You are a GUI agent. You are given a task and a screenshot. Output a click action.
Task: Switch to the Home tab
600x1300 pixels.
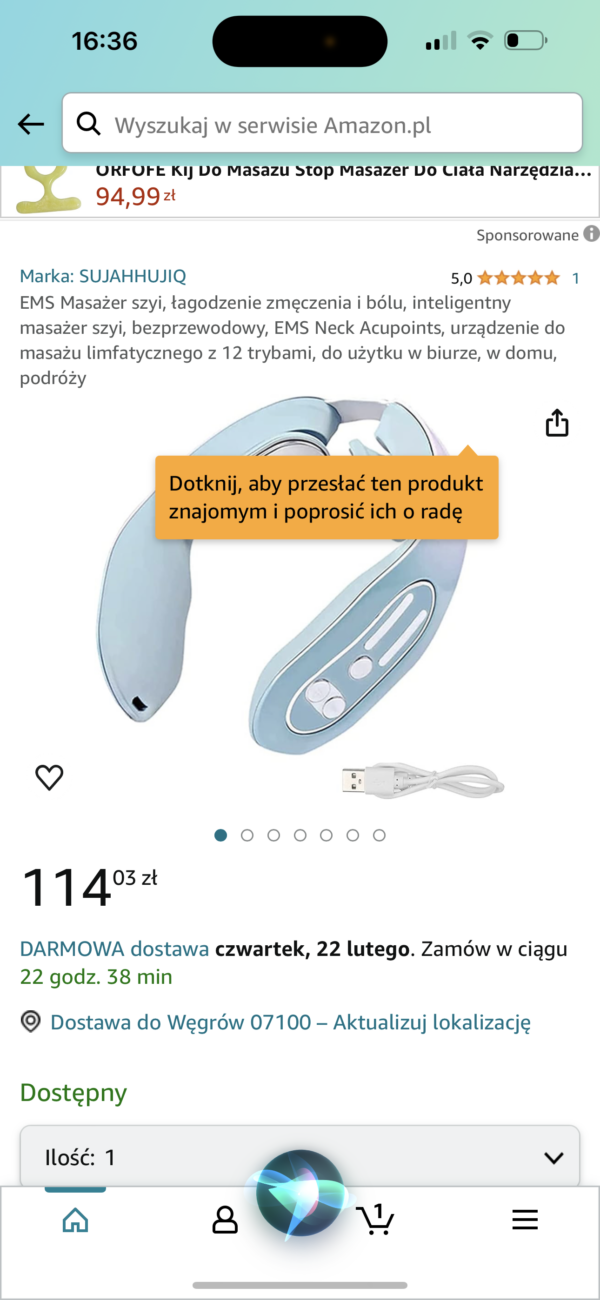75,1219
